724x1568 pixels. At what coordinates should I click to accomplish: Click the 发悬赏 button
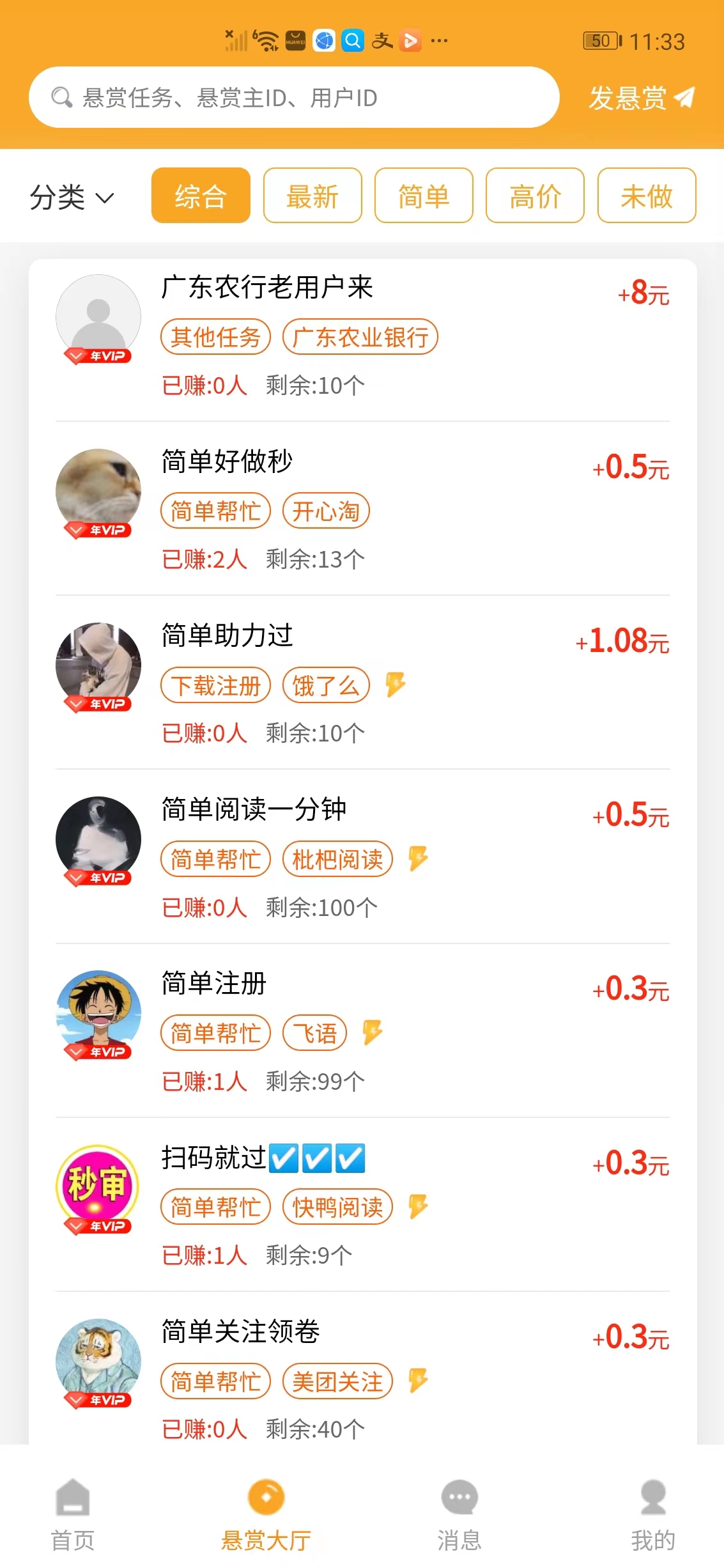click(626, 97)
